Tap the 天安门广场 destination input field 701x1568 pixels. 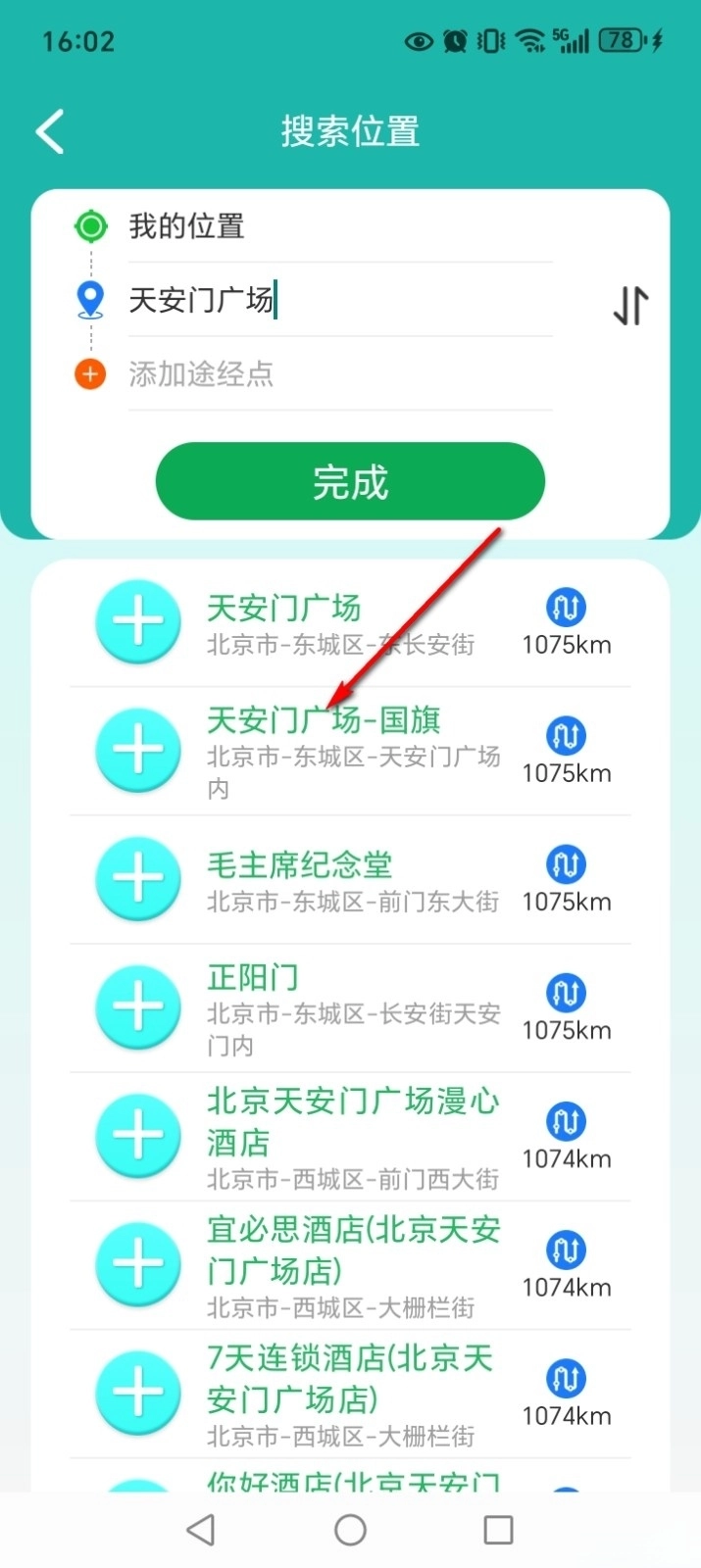click(338, 300)
